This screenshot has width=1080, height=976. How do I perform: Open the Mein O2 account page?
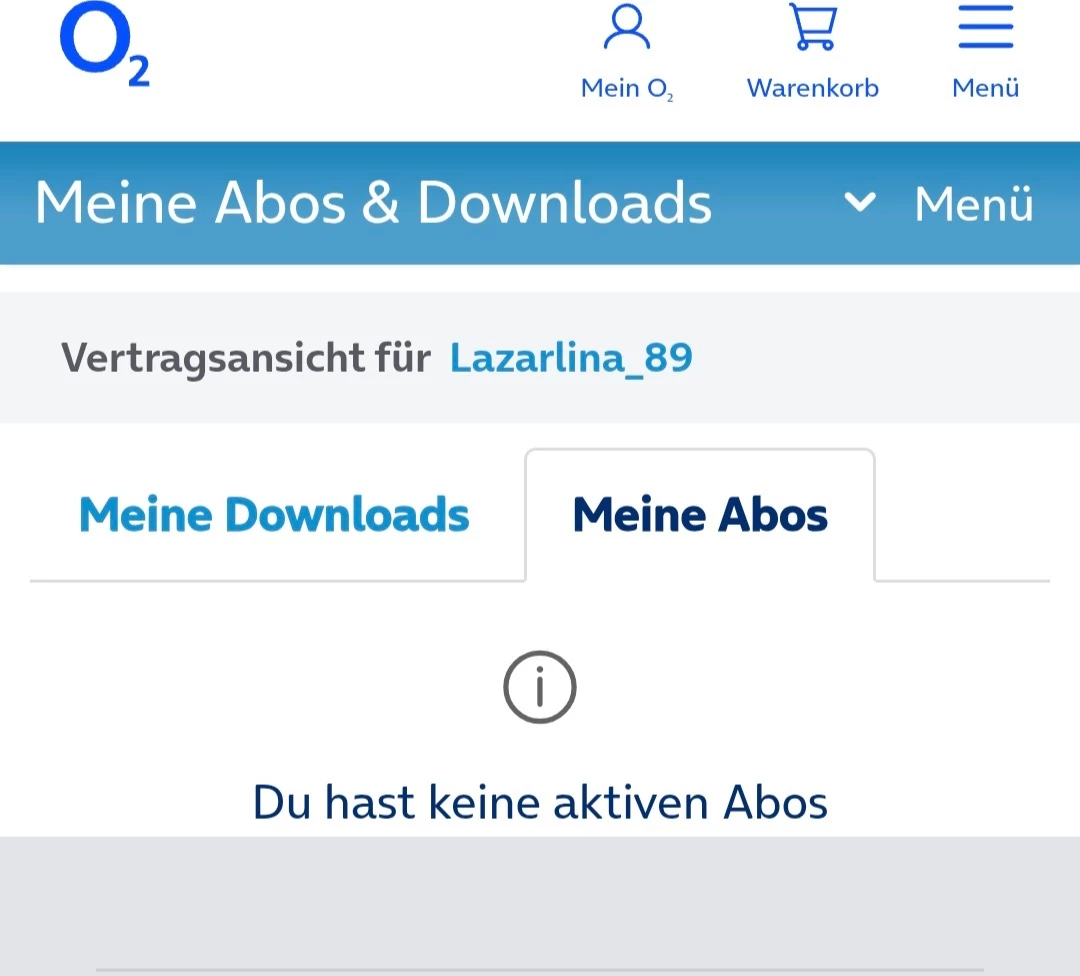627,52
